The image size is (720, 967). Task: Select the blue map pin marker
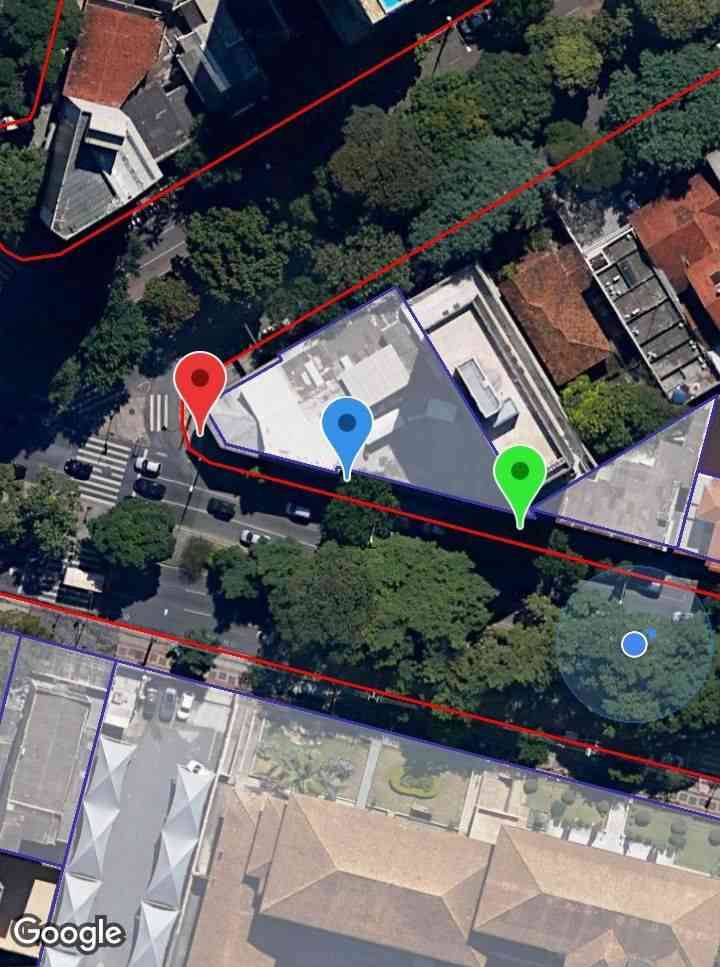tap(347, 428)
